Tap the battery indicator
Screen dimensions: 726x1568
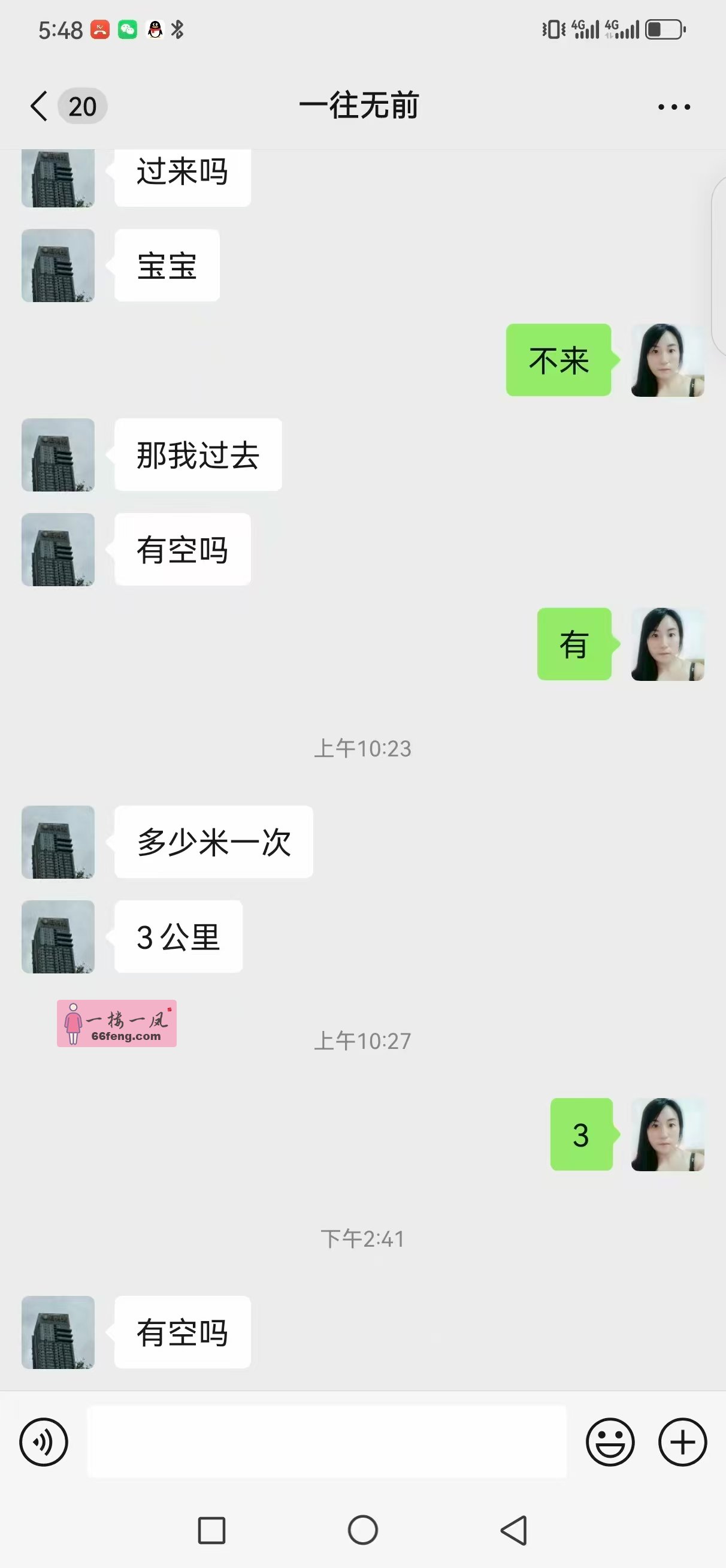[666, 29]
